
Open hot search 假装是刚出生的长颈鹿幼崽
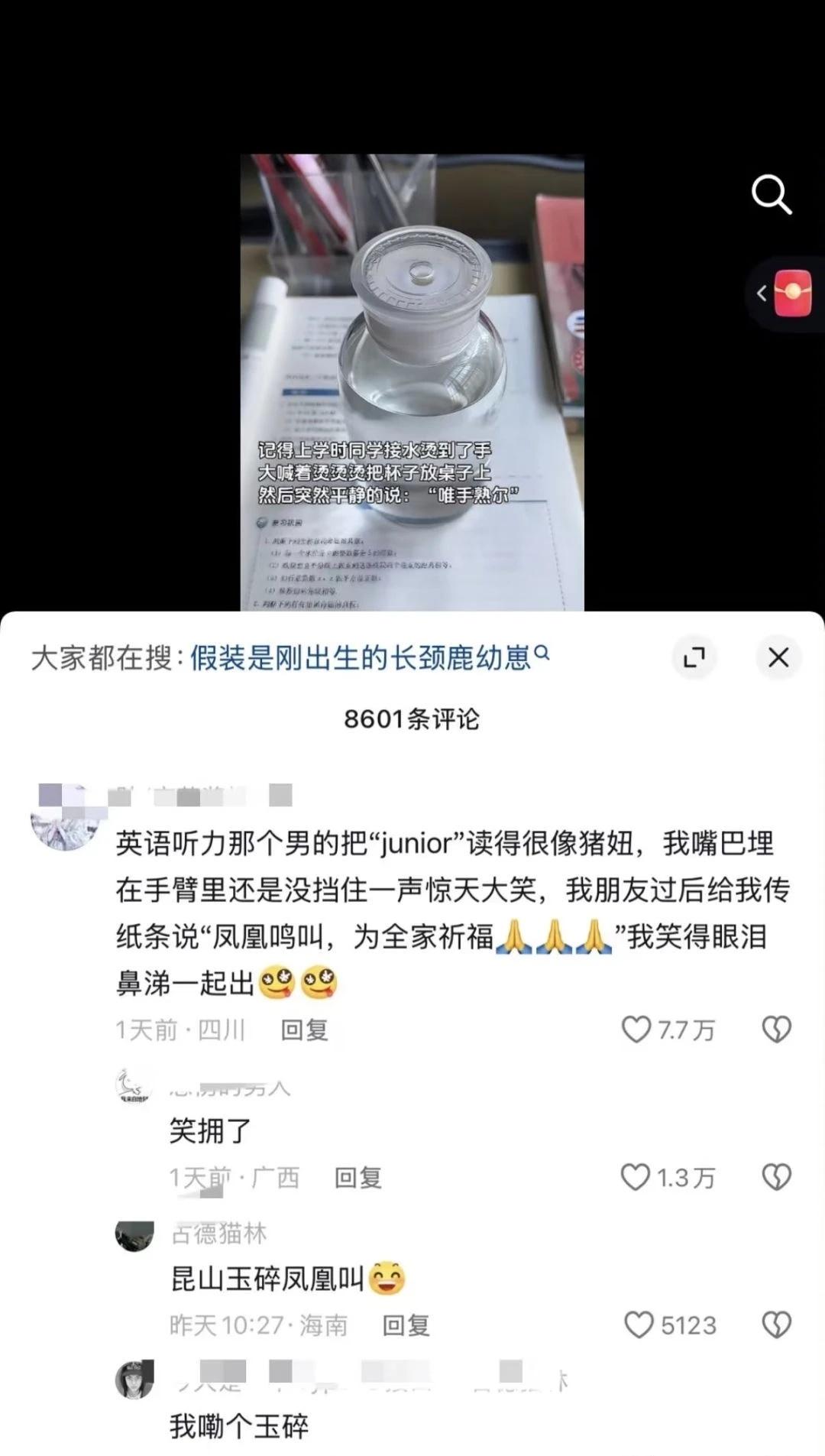[363, 656]
